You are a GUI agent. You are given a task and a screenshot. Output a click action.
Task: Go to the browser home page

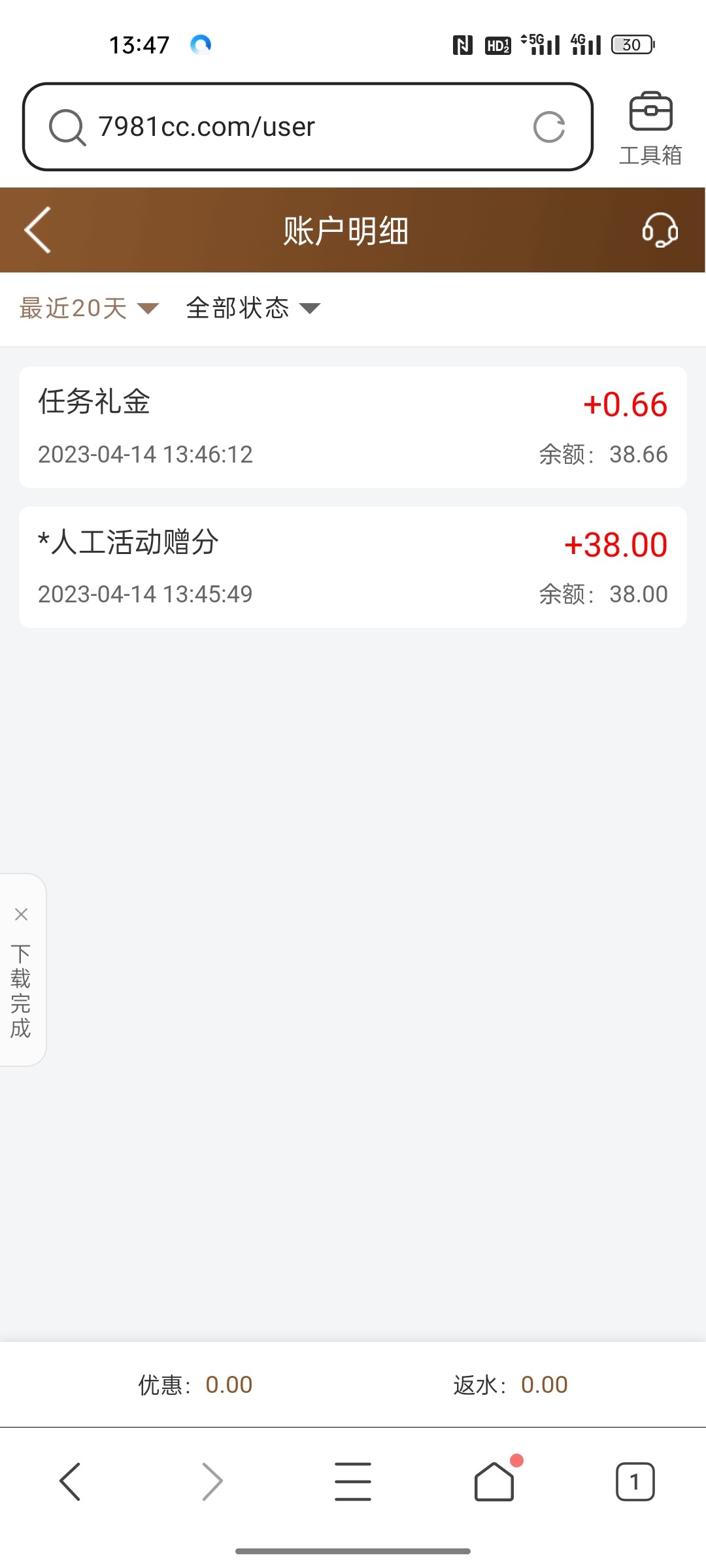tap(494, 1482)
